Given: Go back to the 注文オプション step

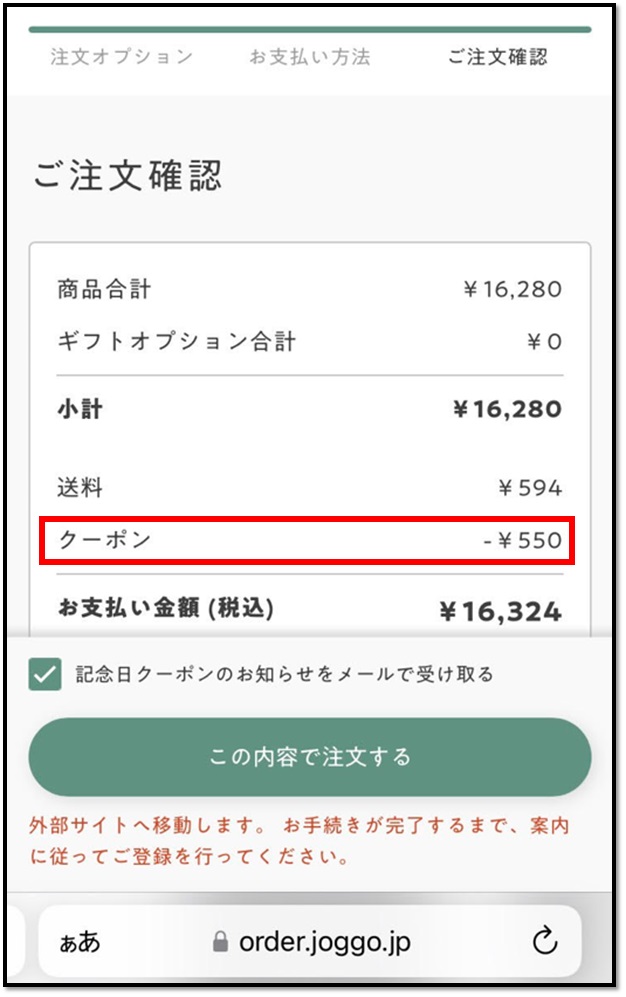Looking at the screenshot, I should pyautogui.click(x=121, y=57).
